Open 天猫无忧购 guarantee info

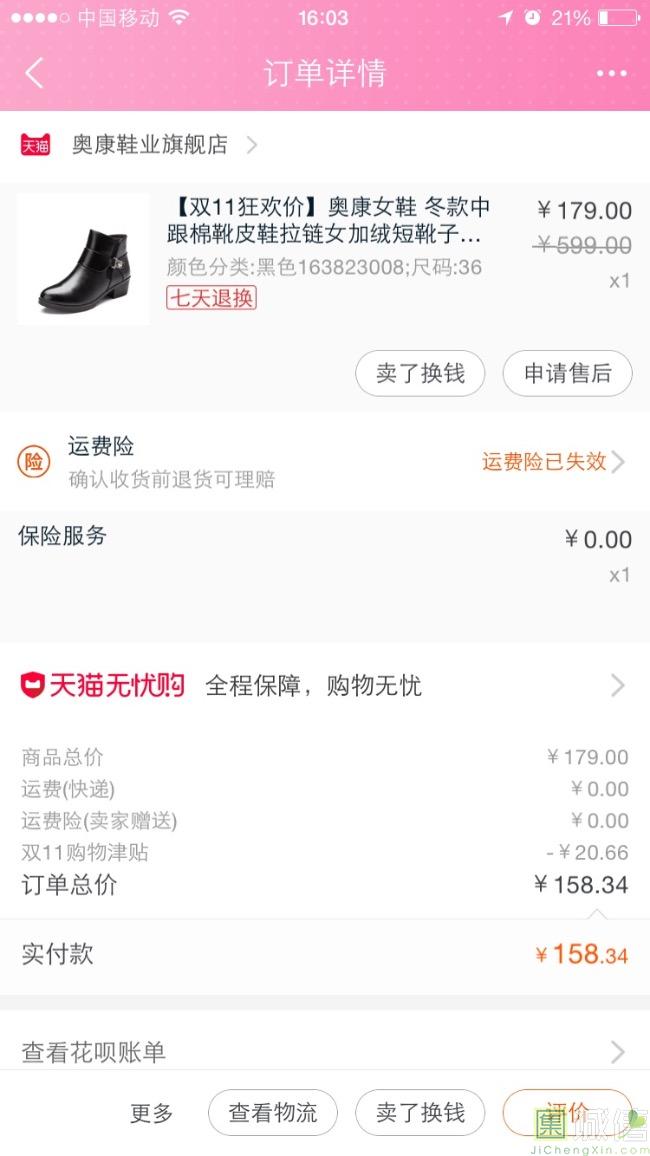[325, 686]
